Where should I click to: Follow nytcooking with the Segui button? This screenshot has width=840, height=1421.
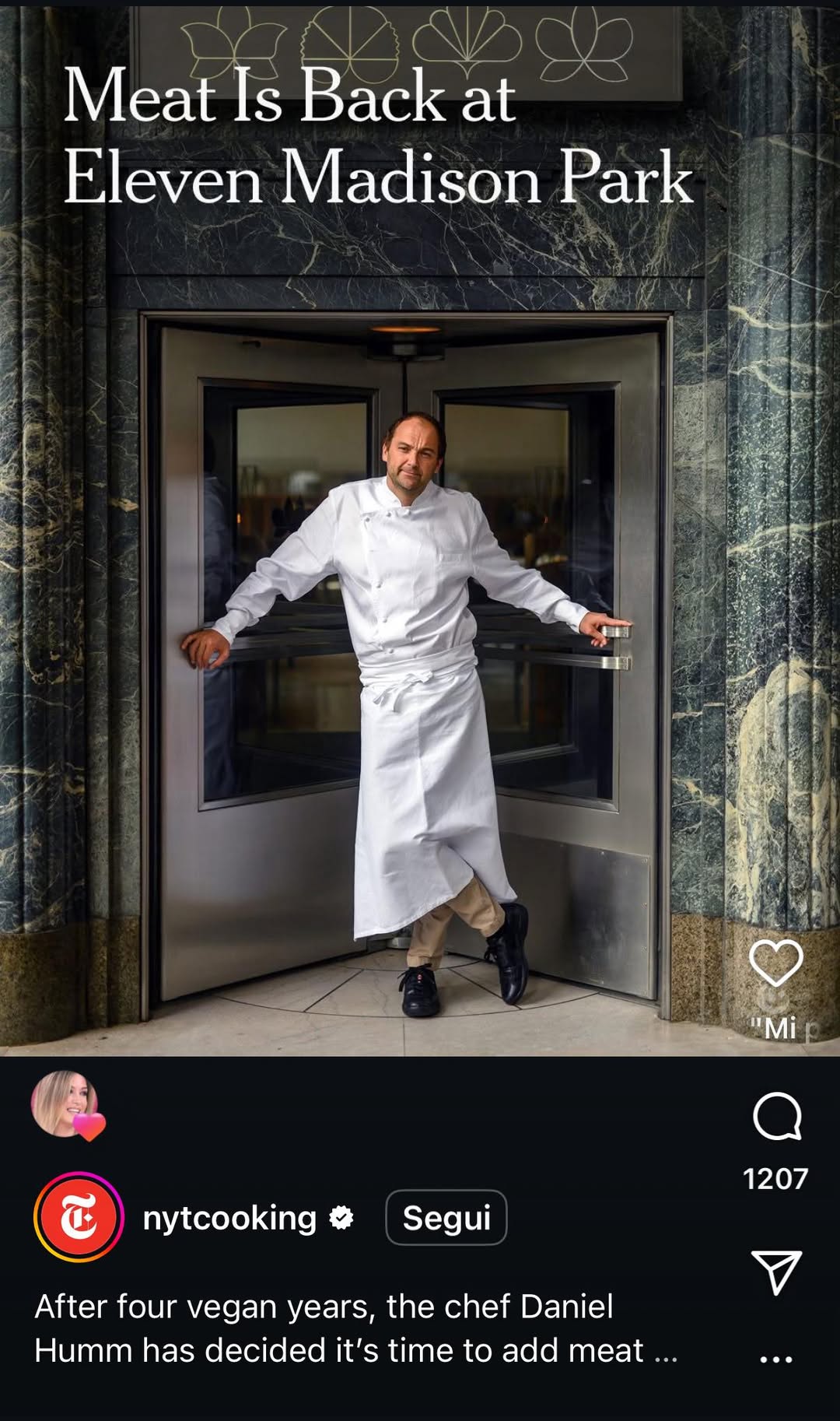(446, 1218)
